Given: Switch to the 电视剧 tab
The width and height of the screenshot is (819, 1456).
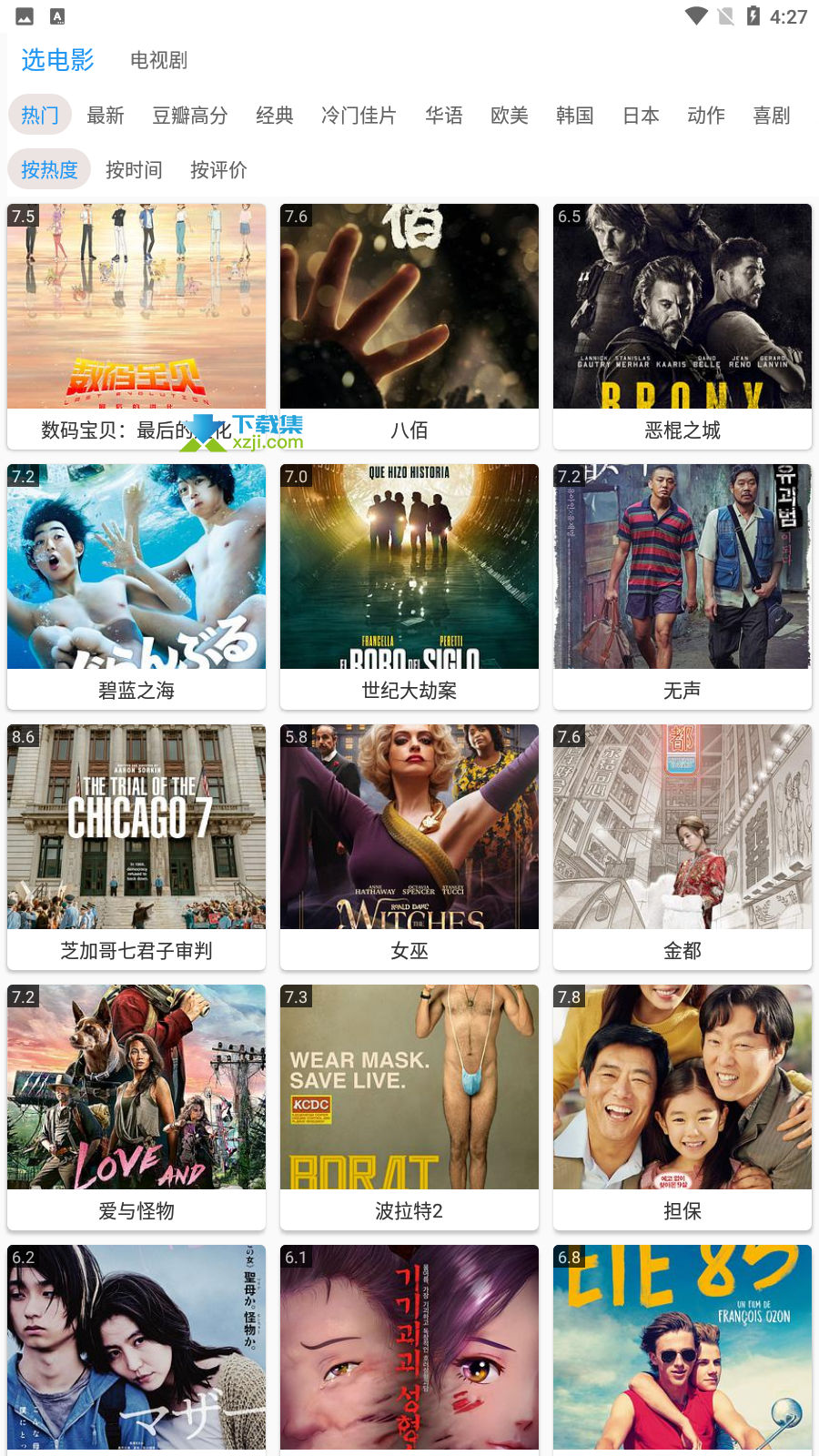Looking at the screenshot, I should click(x=158, y=60).
